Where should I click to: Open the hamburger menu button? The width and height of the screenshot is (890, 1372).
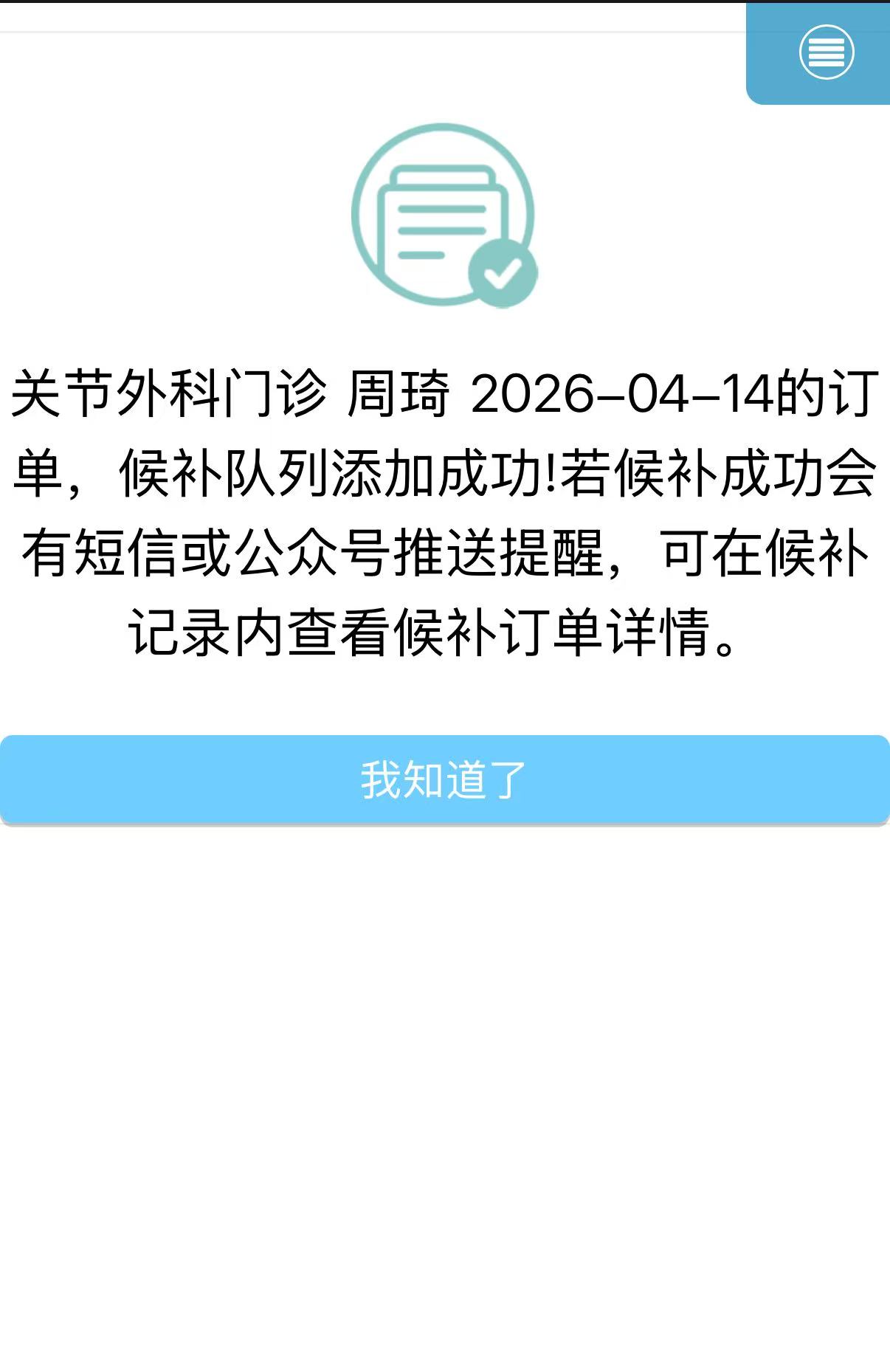pyautogui.click(x=826, y=52)
